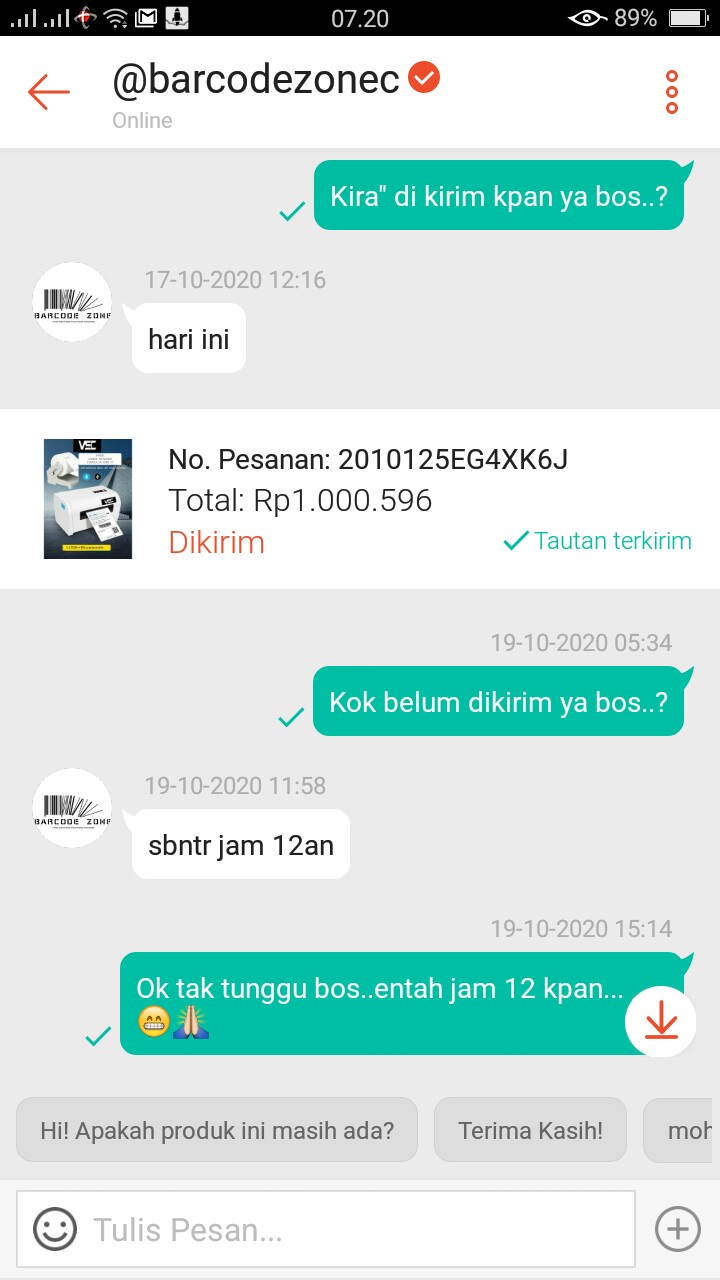
Task: Send quick reply 'Hi! Apakah produk ini masih ada?'
Action: [x=217, y=1131]
